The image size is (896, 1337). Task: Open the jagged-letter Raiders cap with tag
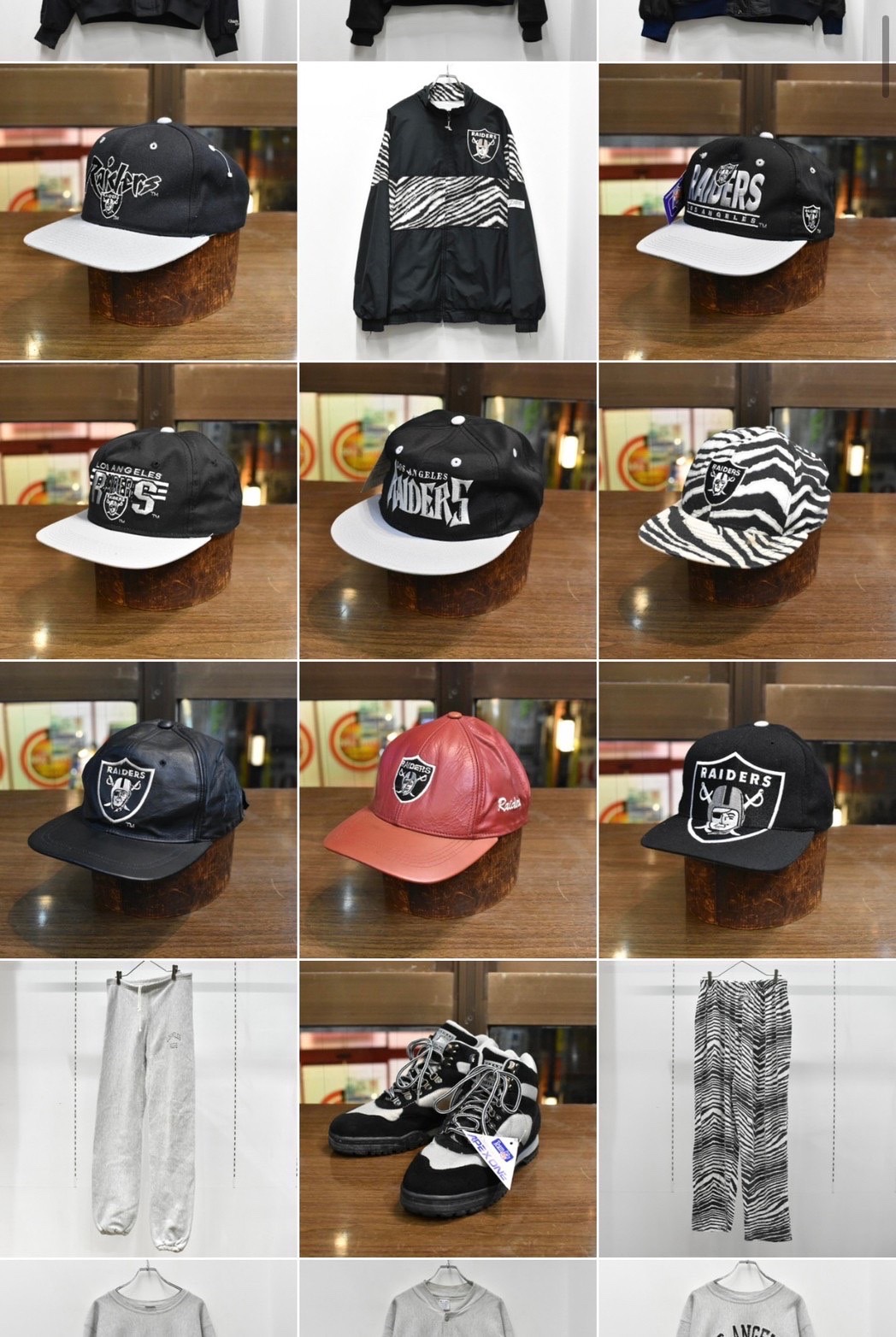pyautogui.click(x=447, y=510)
